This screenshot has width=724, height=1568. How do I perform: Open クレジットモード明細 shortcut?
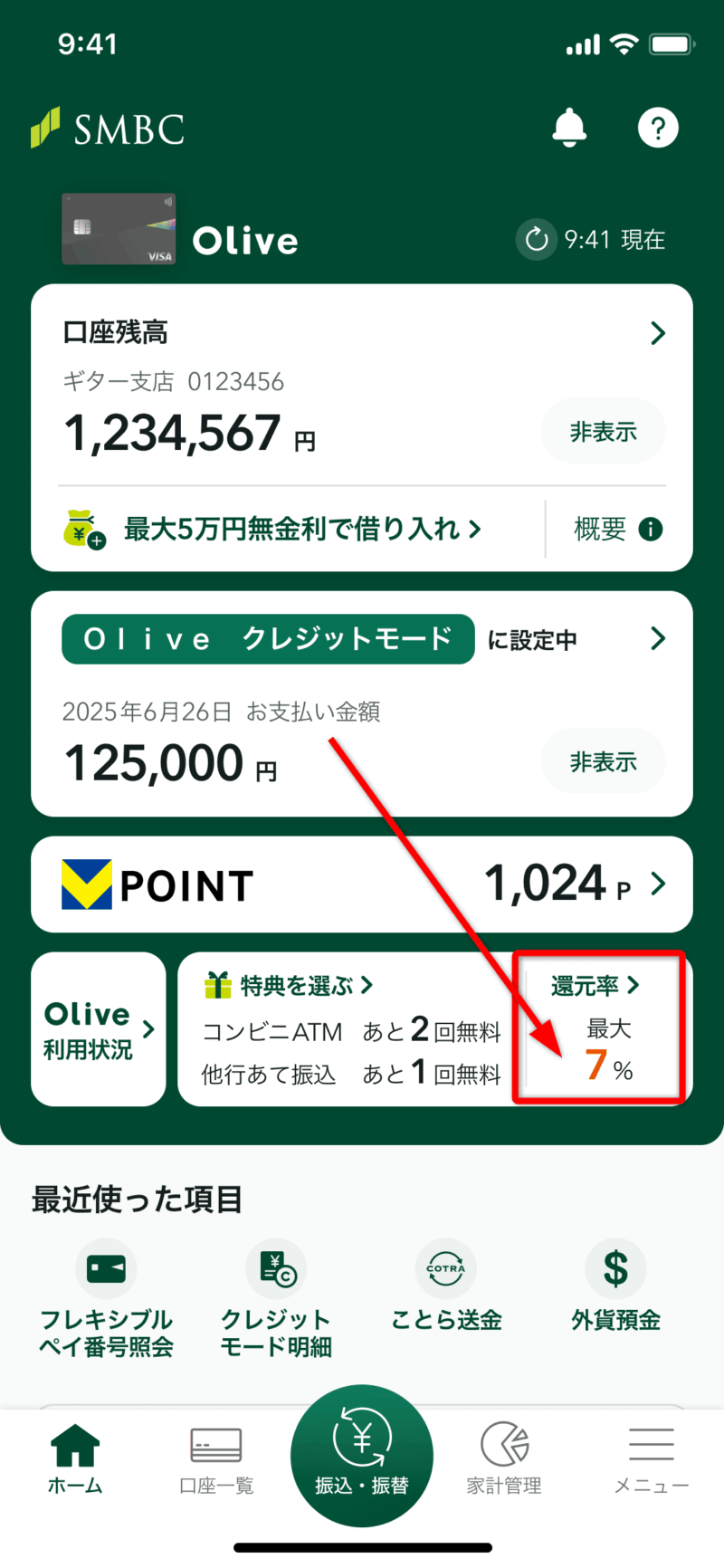tap(276, 1295)
